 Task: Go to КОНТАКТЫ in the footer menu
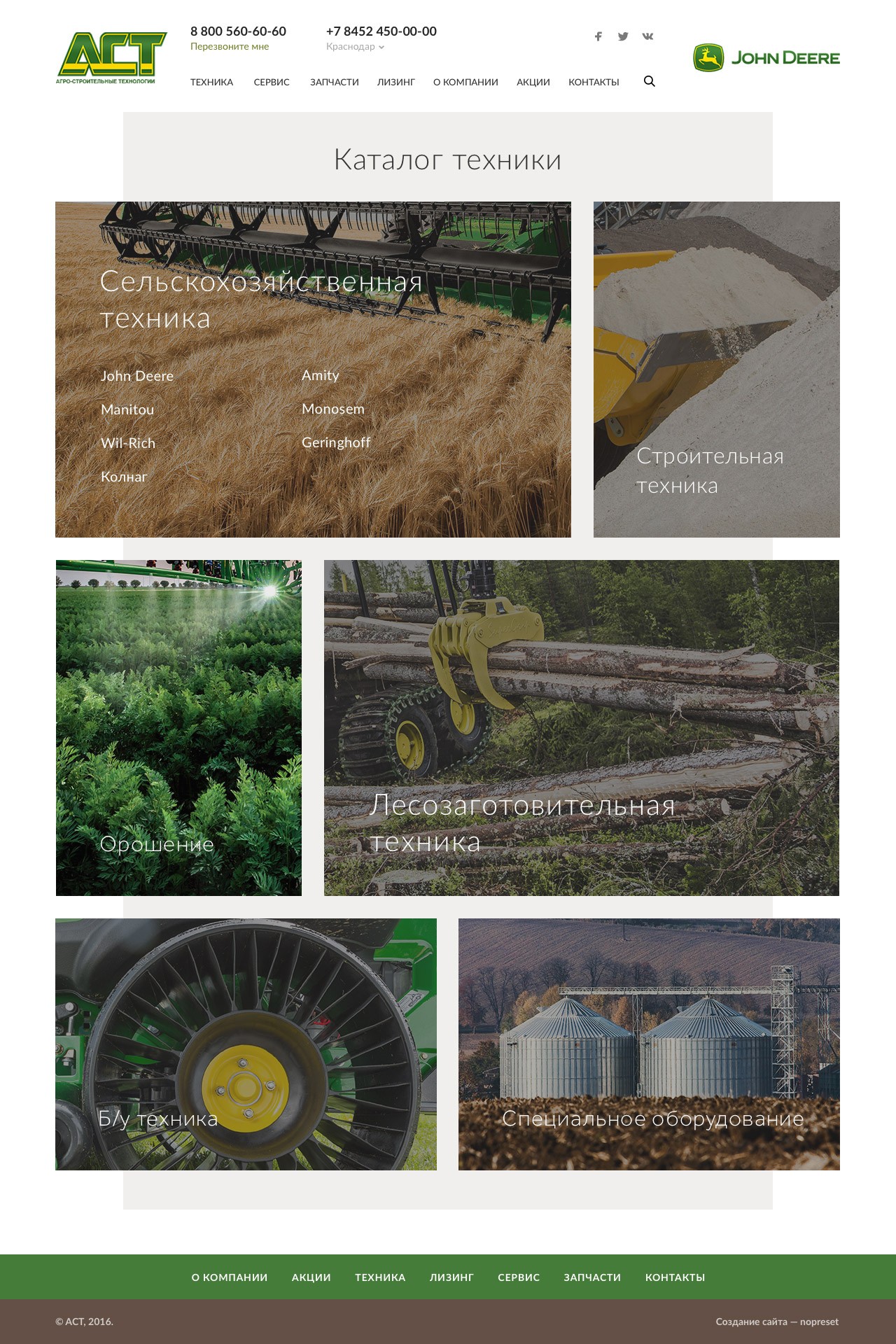[x=675, y=1277]
